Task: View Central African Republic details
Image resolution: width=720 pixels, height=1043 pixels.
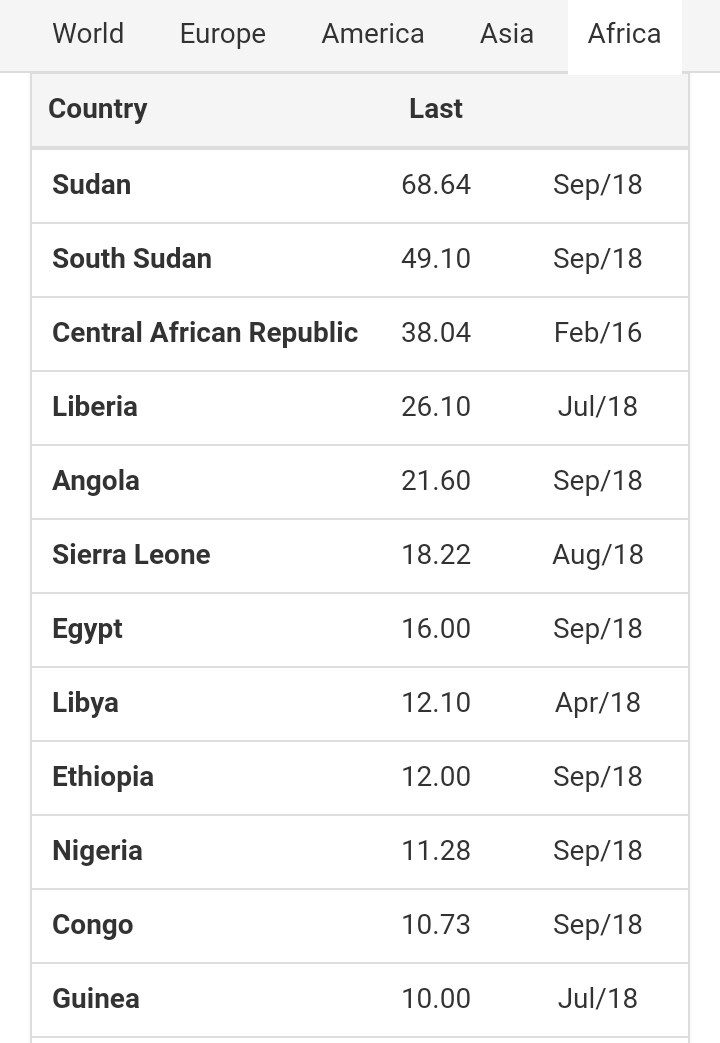Action: click(x=204, y=333)
